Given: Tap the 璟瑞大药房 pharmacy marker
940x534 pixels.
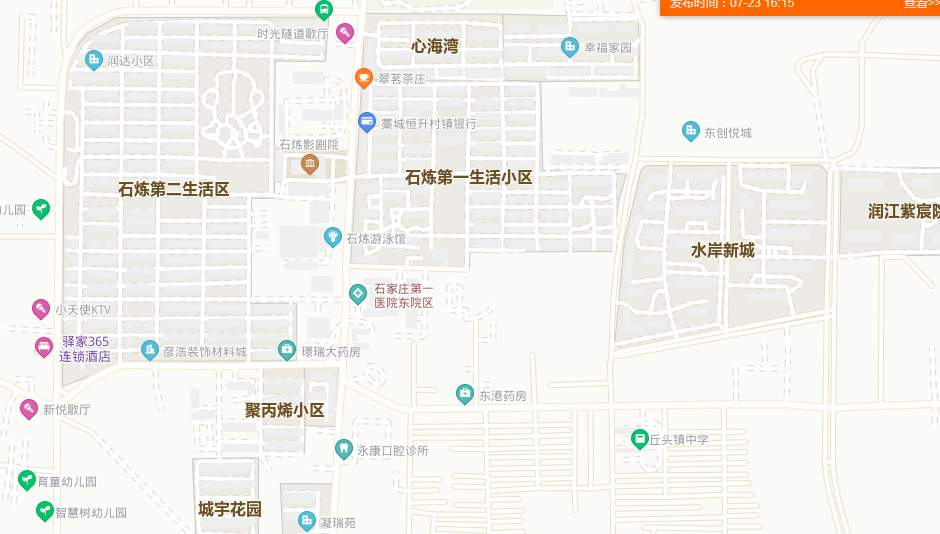Looking at the screenshot, I should point(287,350).
